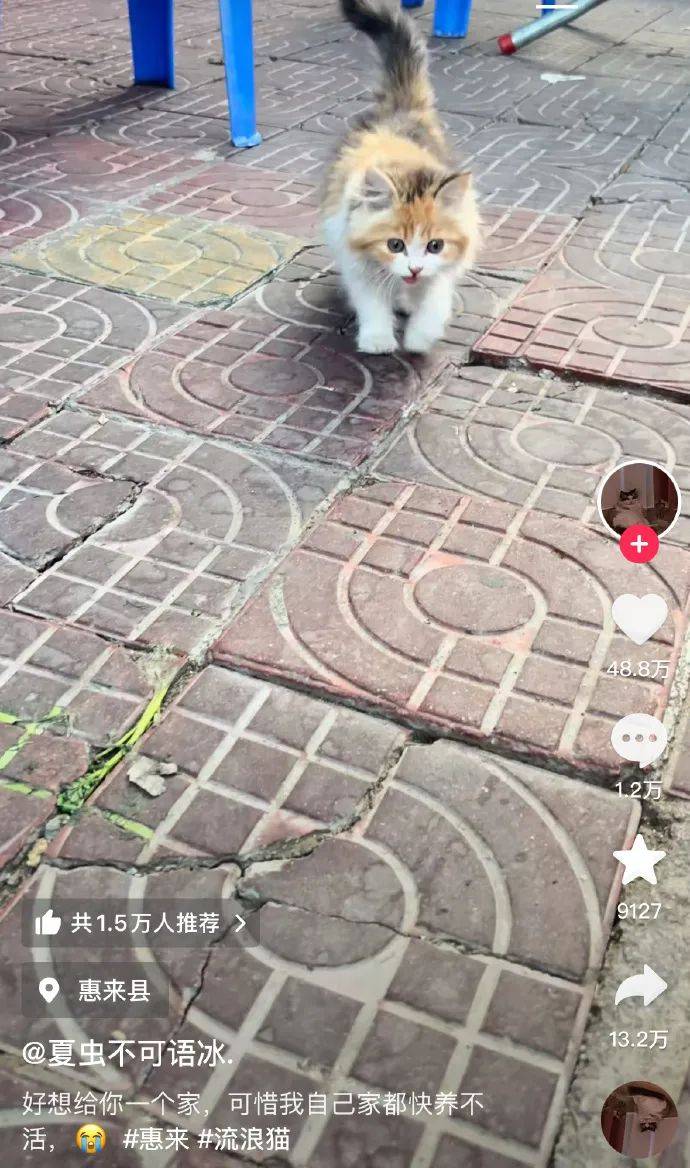Open the 惠来县 location tag
Screen dimensions: 690x1168
coord(96,991)
